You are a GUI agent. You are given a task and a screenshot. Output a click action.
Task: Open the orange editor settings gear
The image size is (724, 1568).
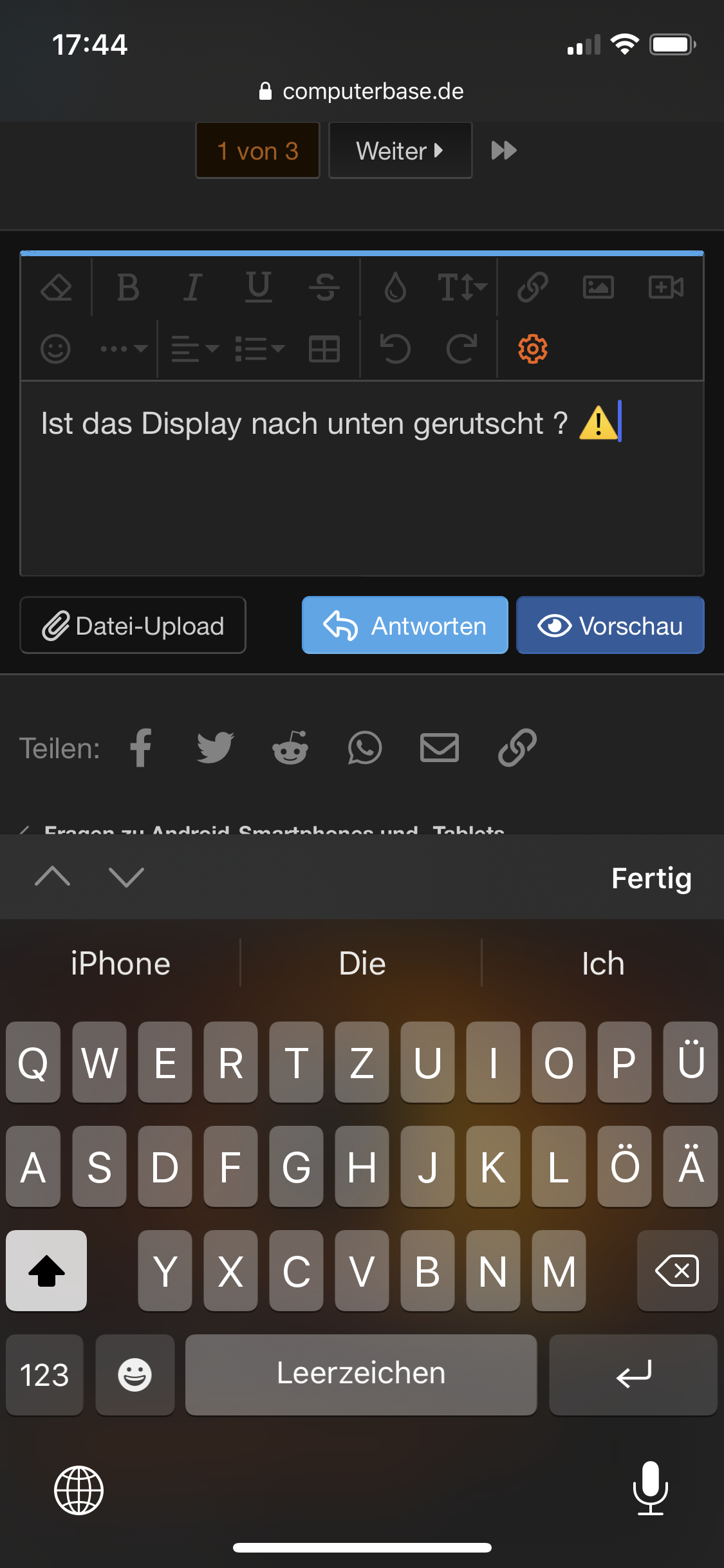point(532,349)
